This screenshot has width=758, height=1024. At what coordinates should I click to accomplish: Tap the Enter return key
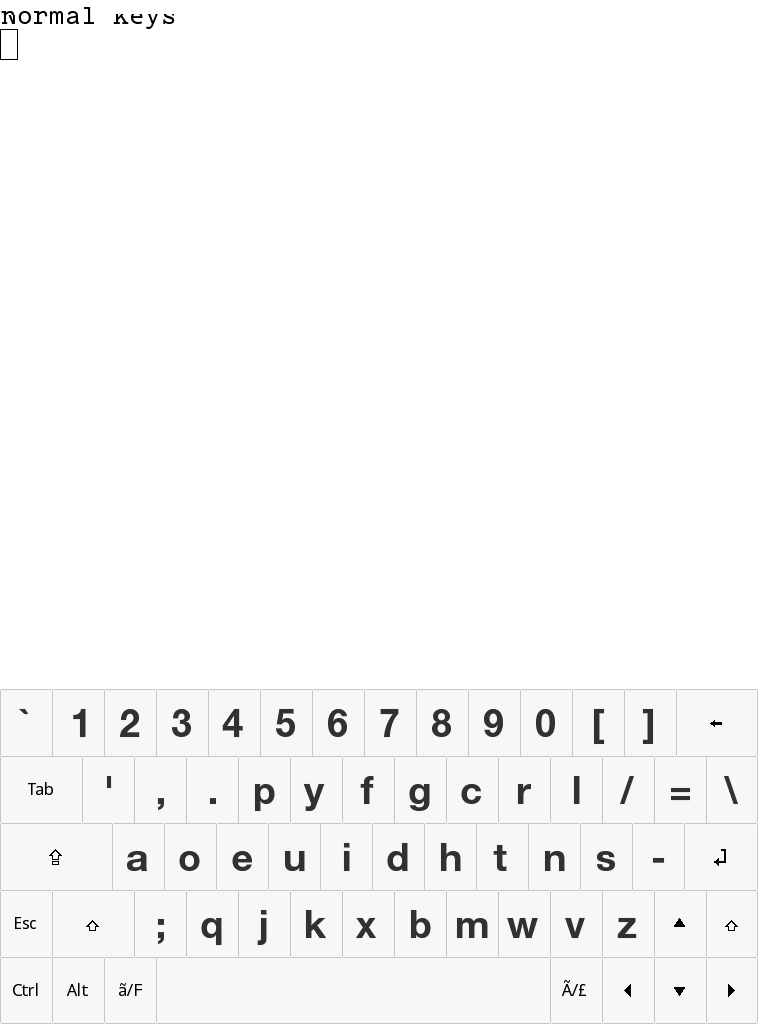[720, 858]
